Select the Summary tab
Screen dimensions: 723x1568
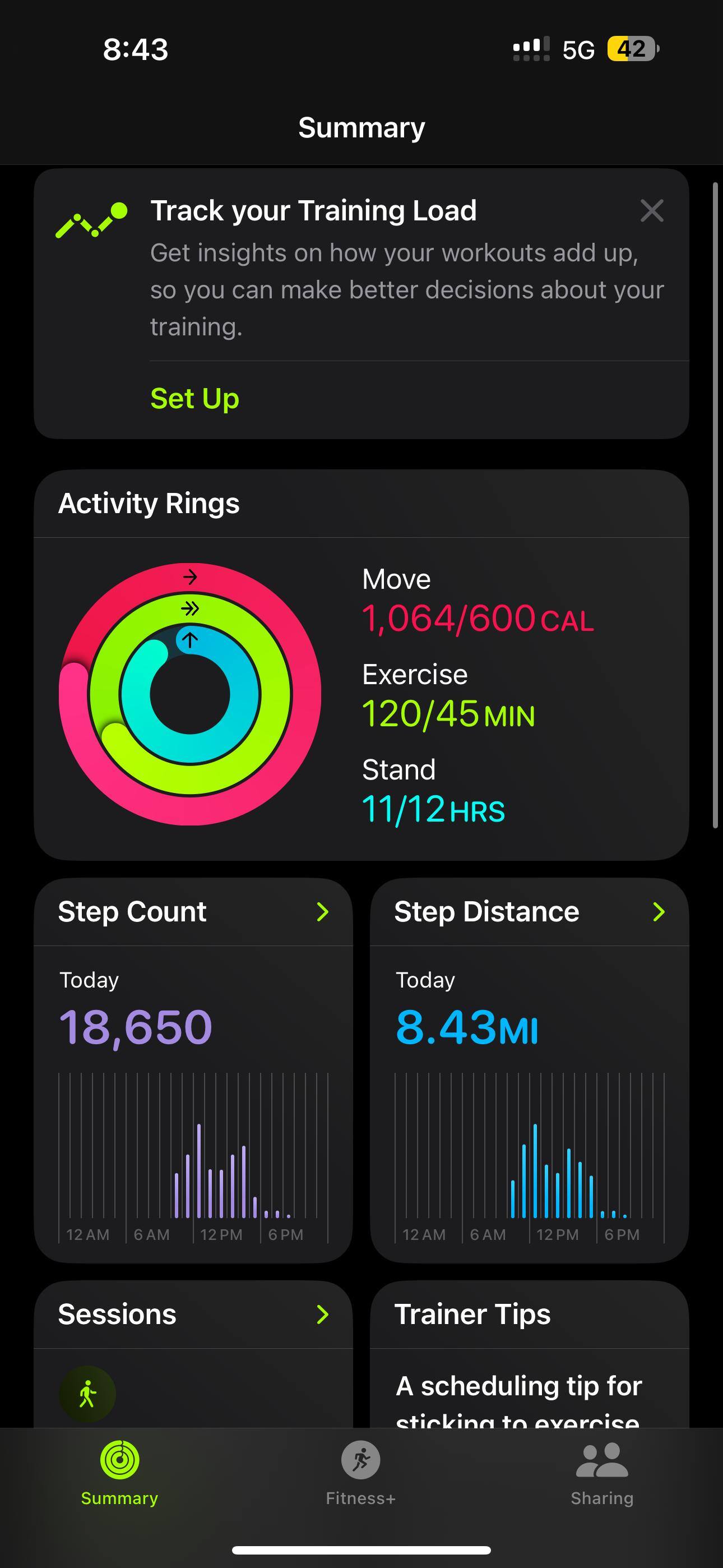tap(120, 1472)
